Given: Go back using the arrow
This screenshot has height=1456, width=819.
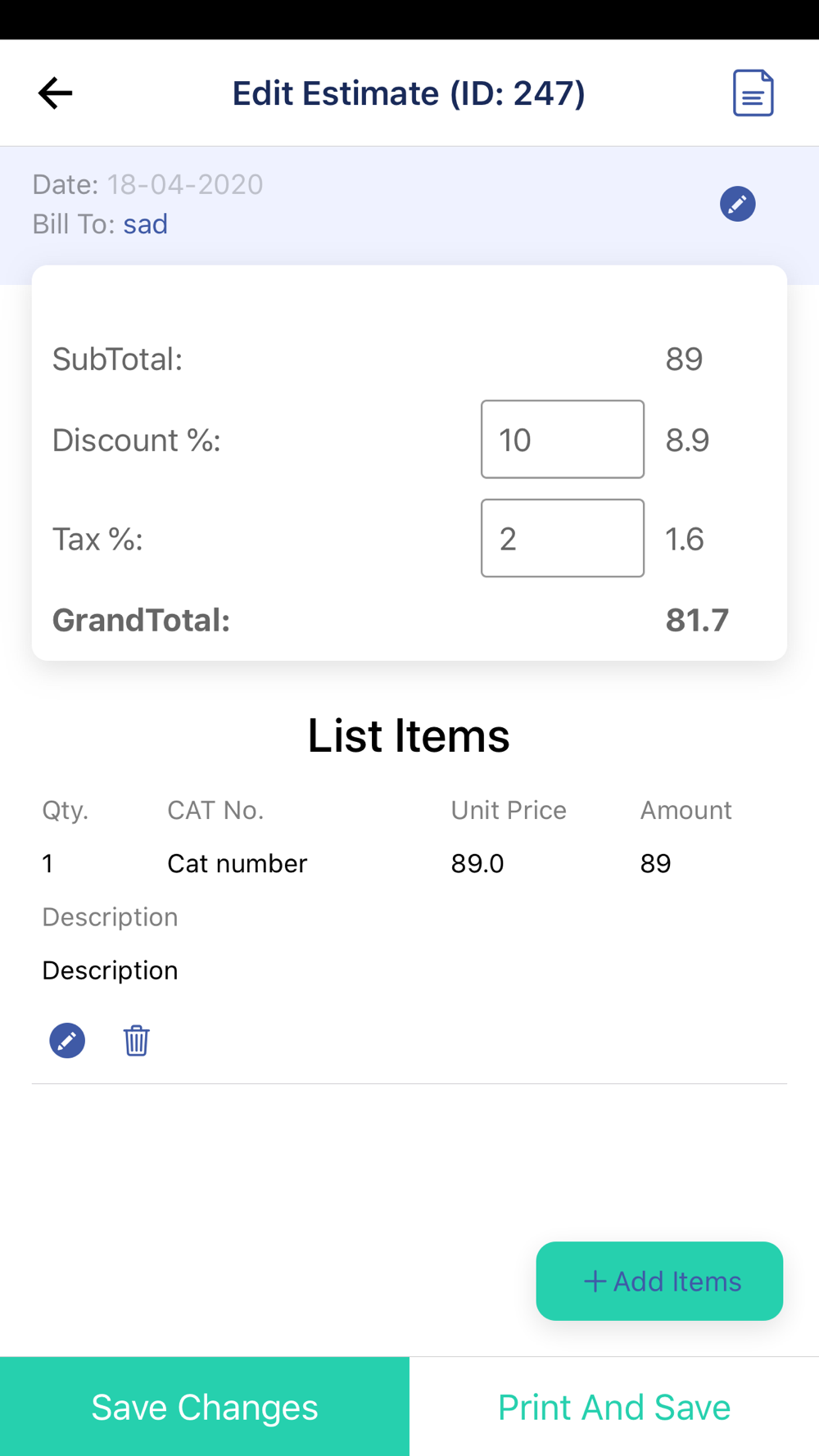Looking at the screenshot, I should (55, 93).
